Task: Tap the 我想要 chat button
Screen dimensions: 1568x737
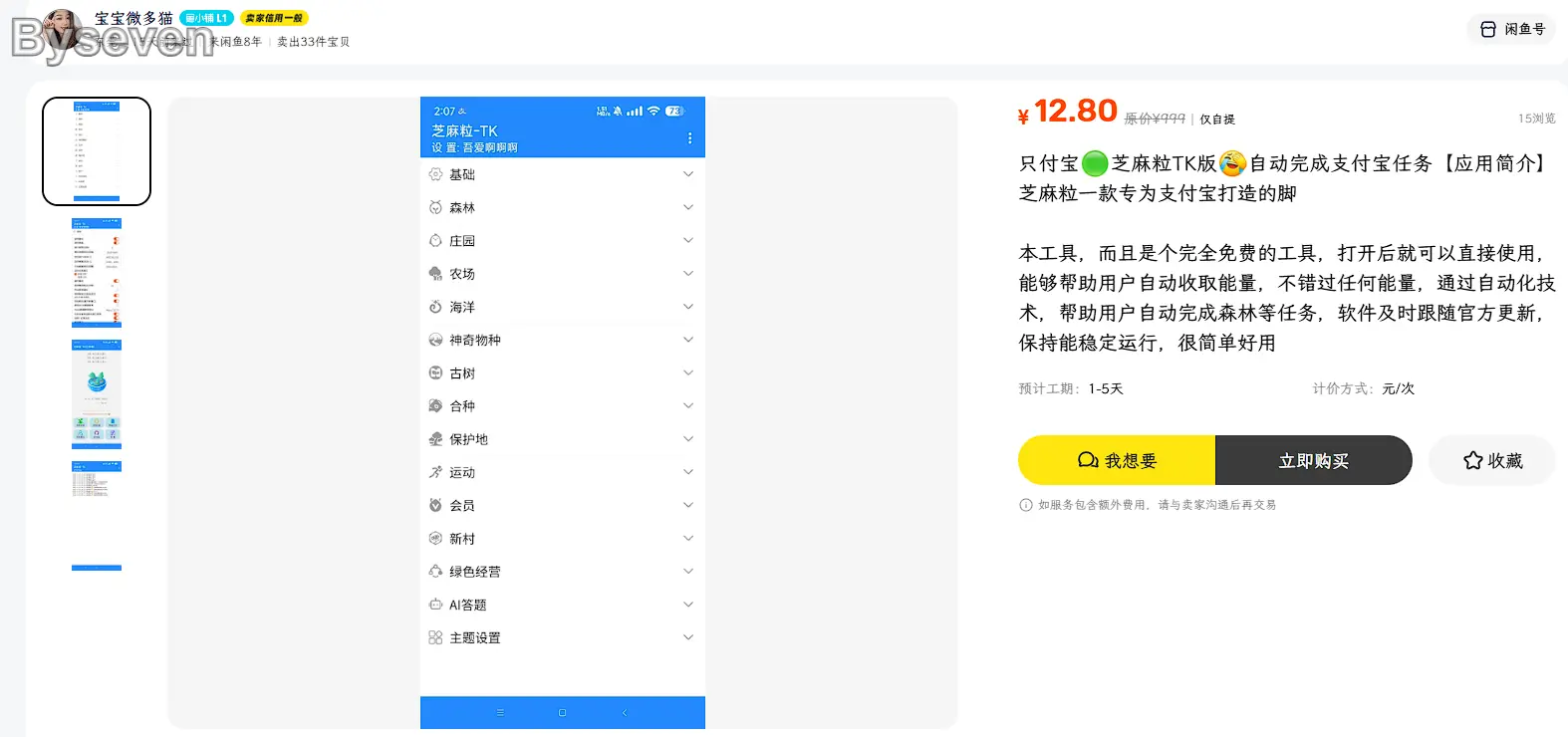Action: [x=1116, y=460]
